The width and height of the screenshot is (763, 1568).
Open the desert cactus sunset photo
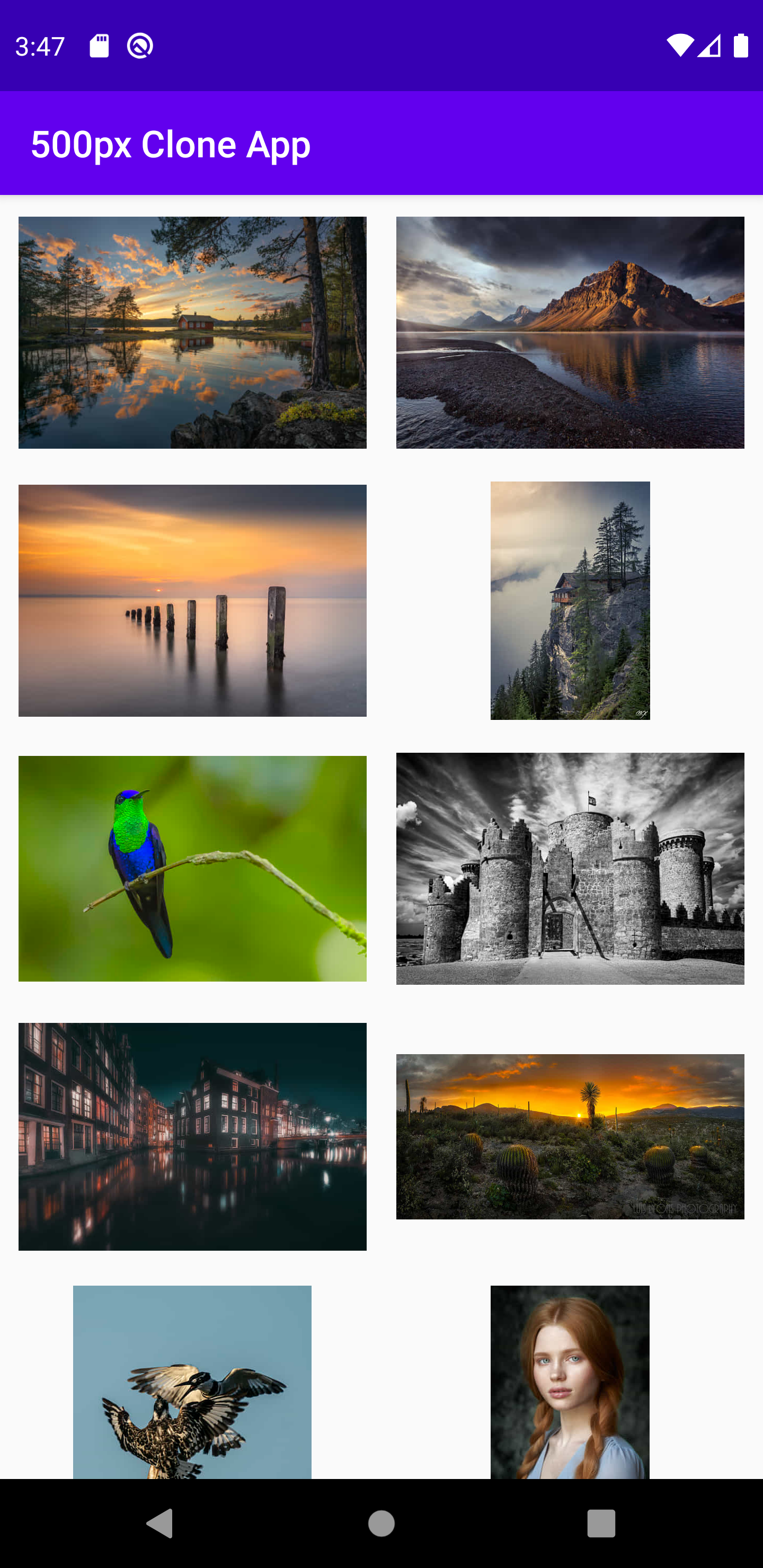570,1136
